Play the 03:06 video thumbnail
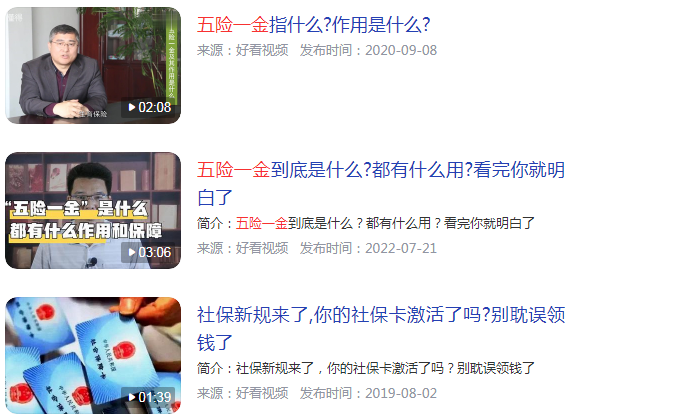This screenshot has height=420, width=676. [x=92, y=211]
